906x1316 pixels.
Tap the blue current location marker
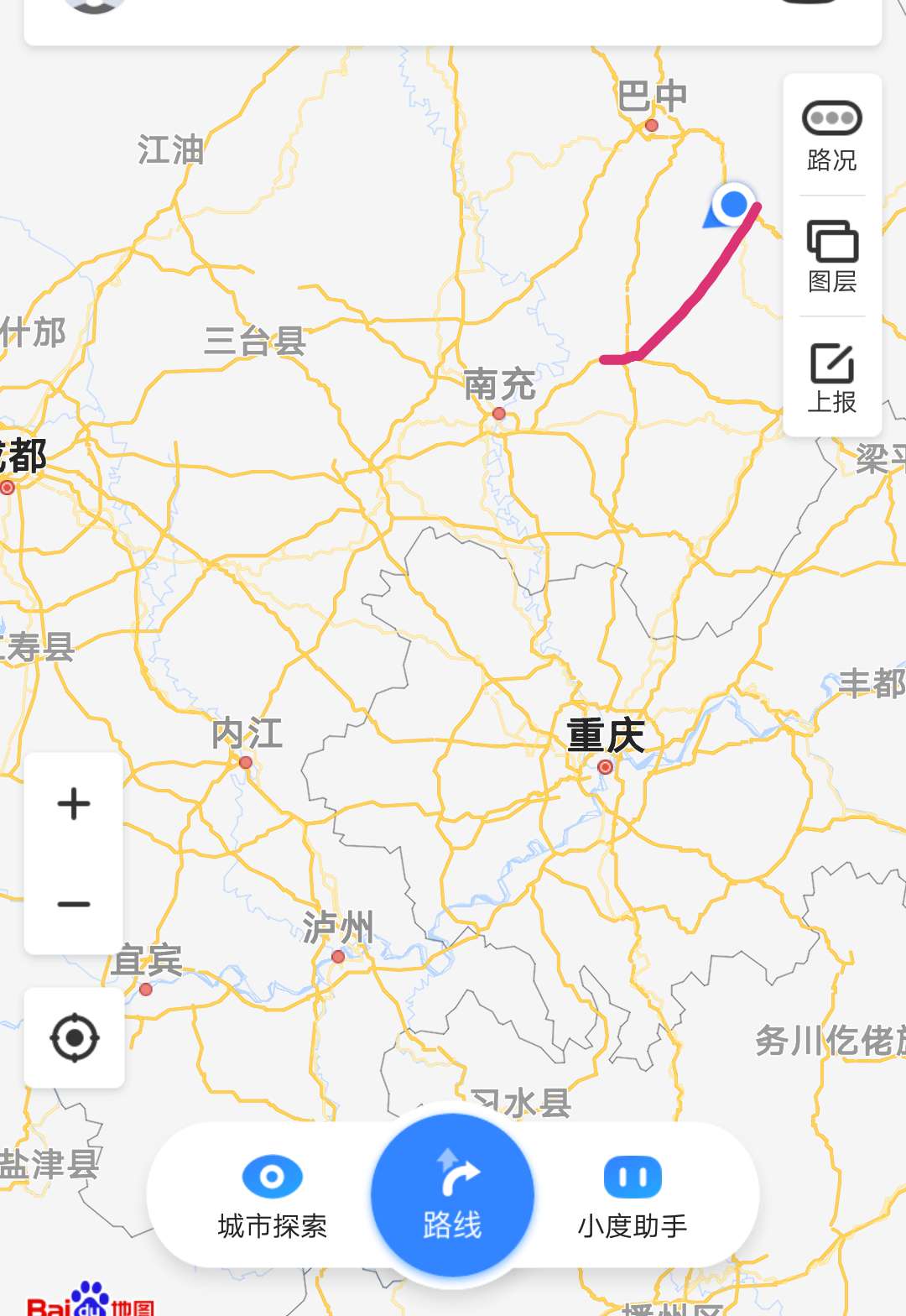coord(733,204)
